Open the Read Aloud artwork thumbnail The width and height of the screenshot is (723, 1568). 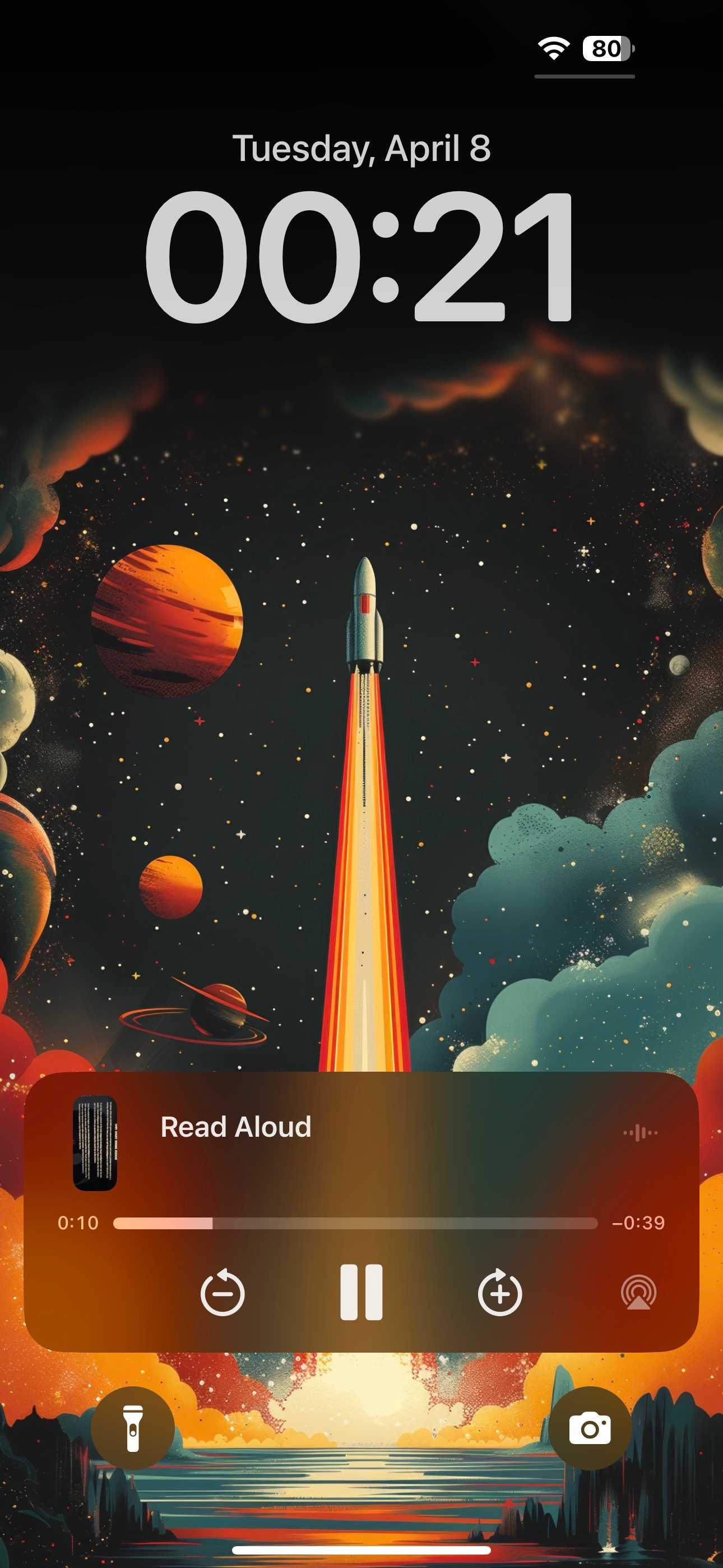95,1143
